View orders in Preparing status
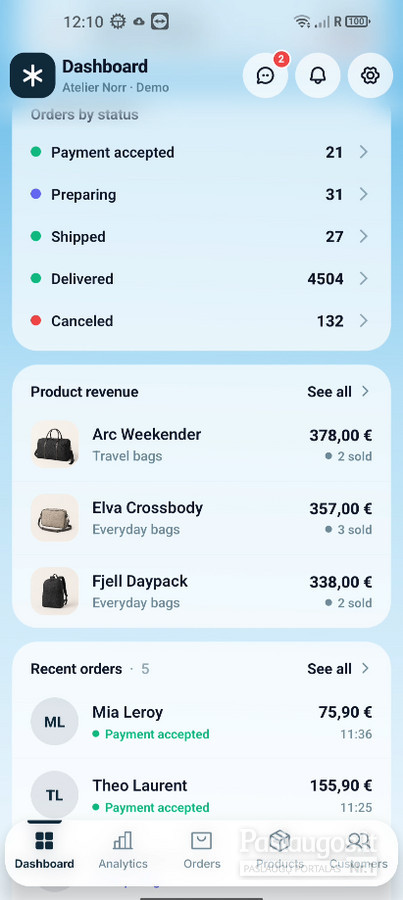 coord(201,195)
